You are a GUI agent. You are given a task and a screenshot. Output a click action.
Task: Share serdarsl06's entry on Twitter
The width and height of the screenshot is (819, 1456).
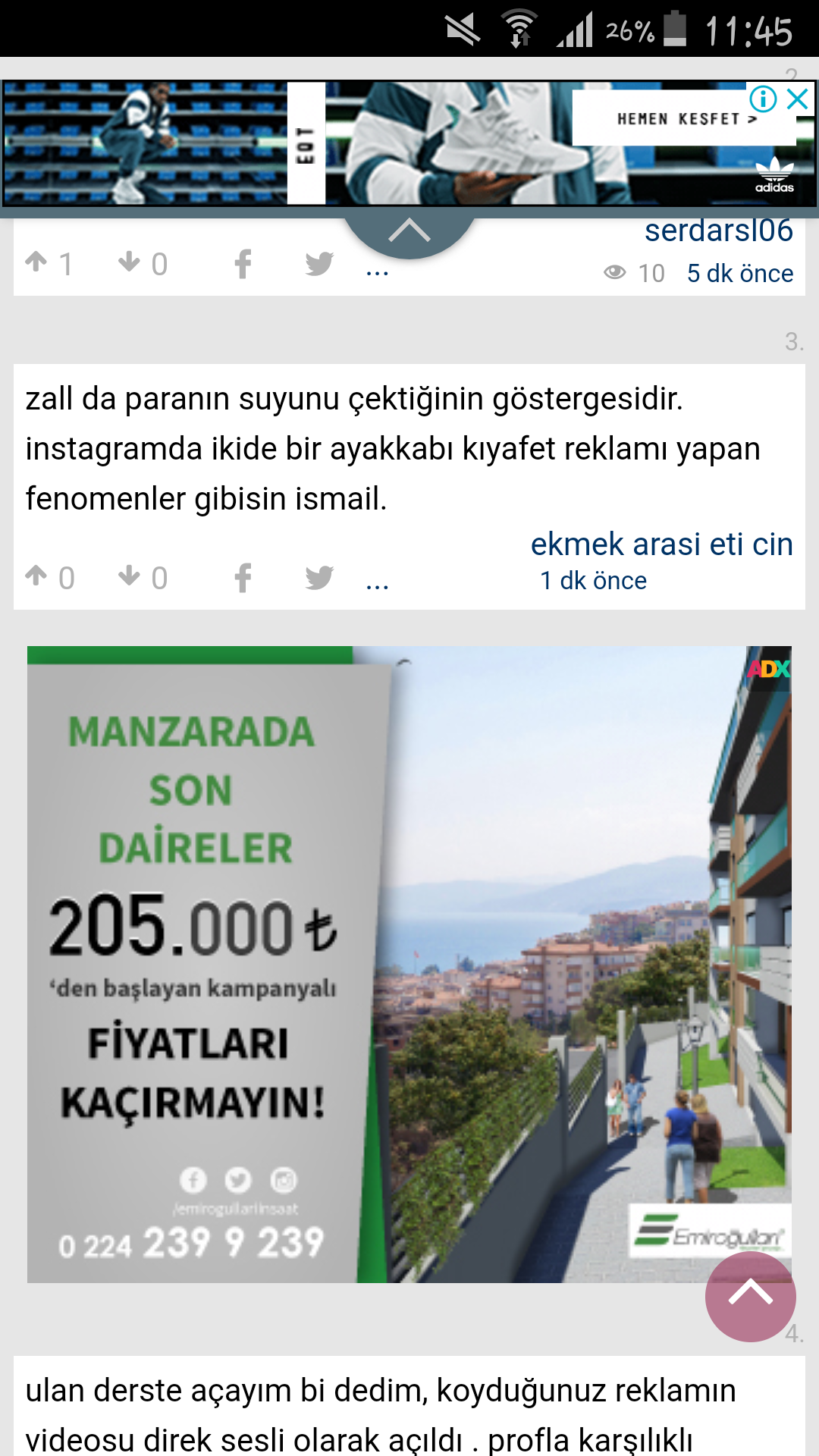(x=319, y=264)
